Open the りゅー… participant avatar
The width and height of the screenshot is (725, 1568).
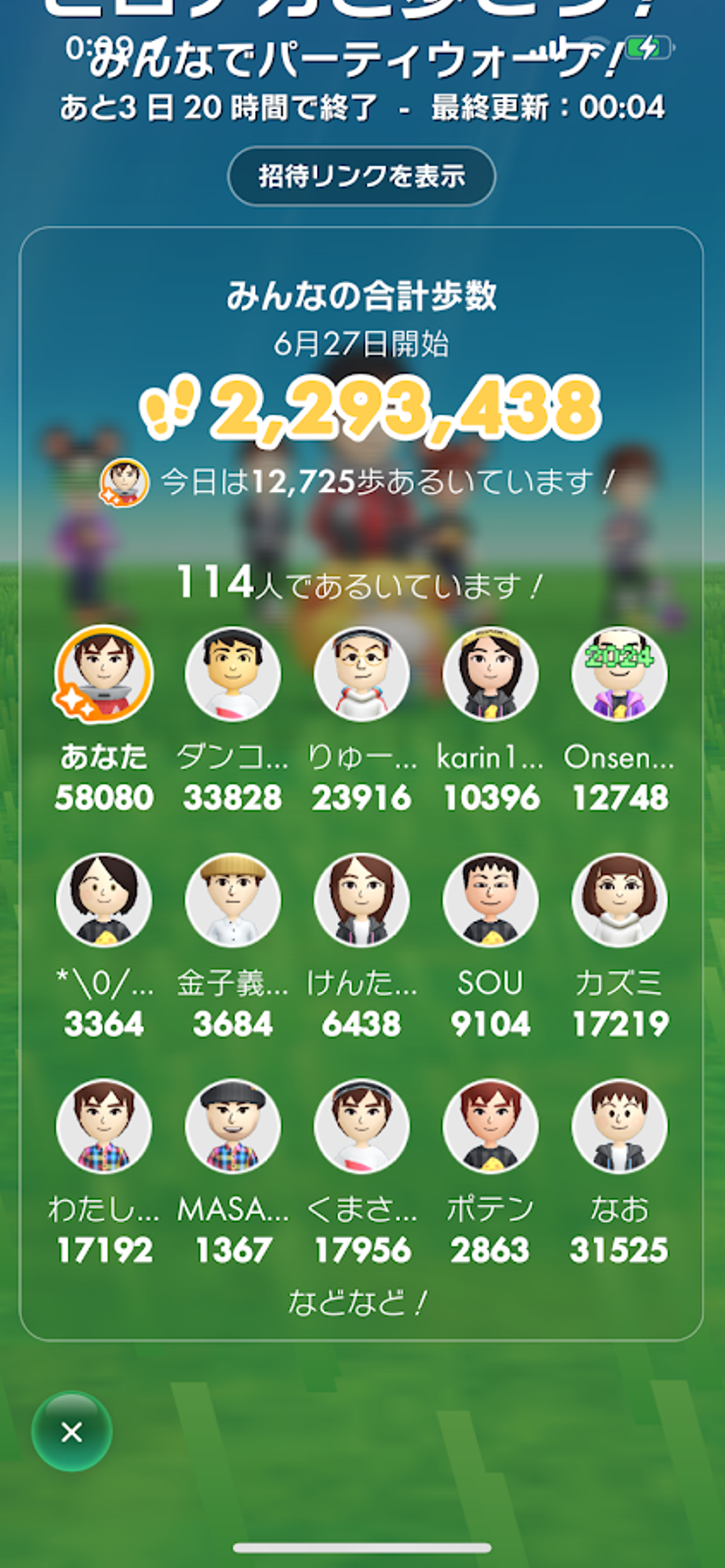(x=361, y=675)
